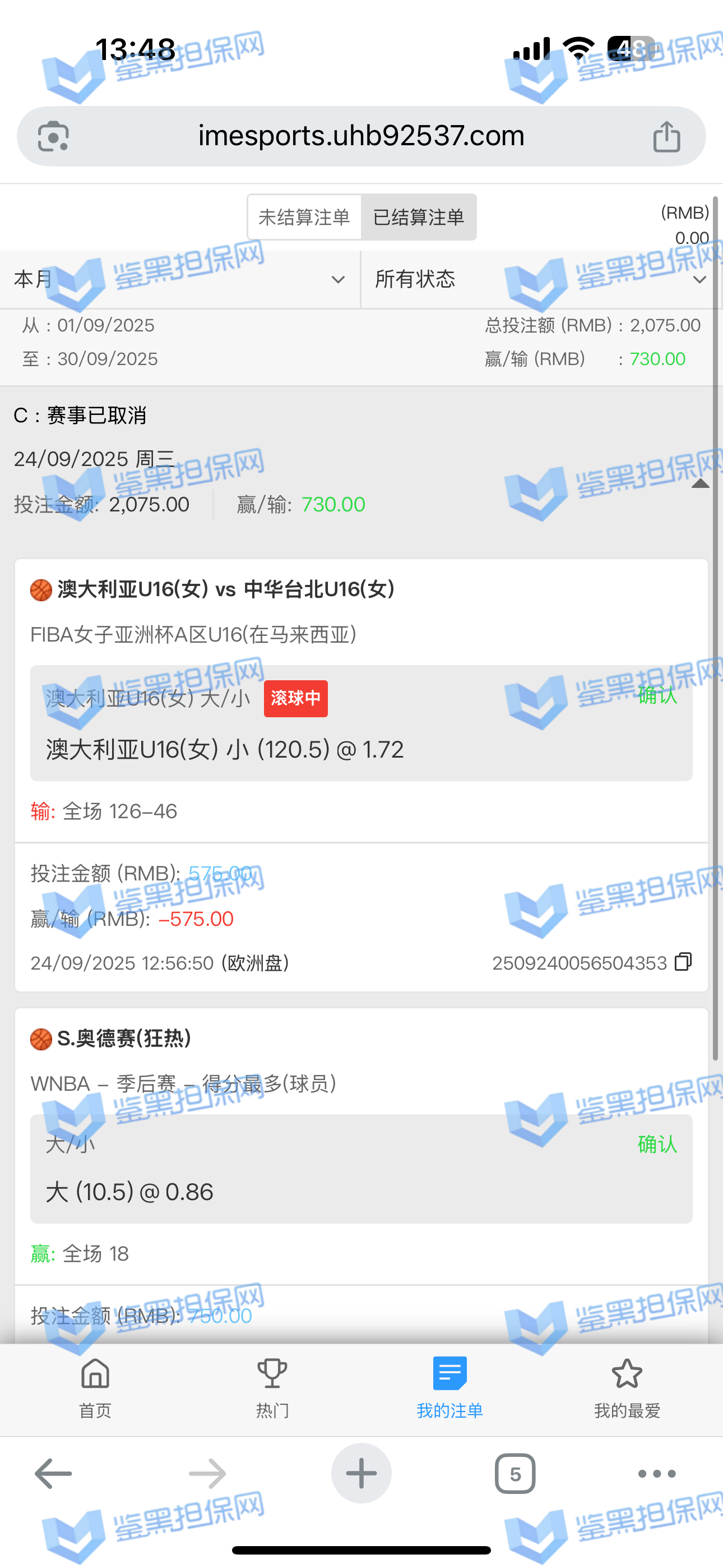Open the 我的最爱 favorites tab
Screen dimensions: 723x1568
tap(627, 1388)
